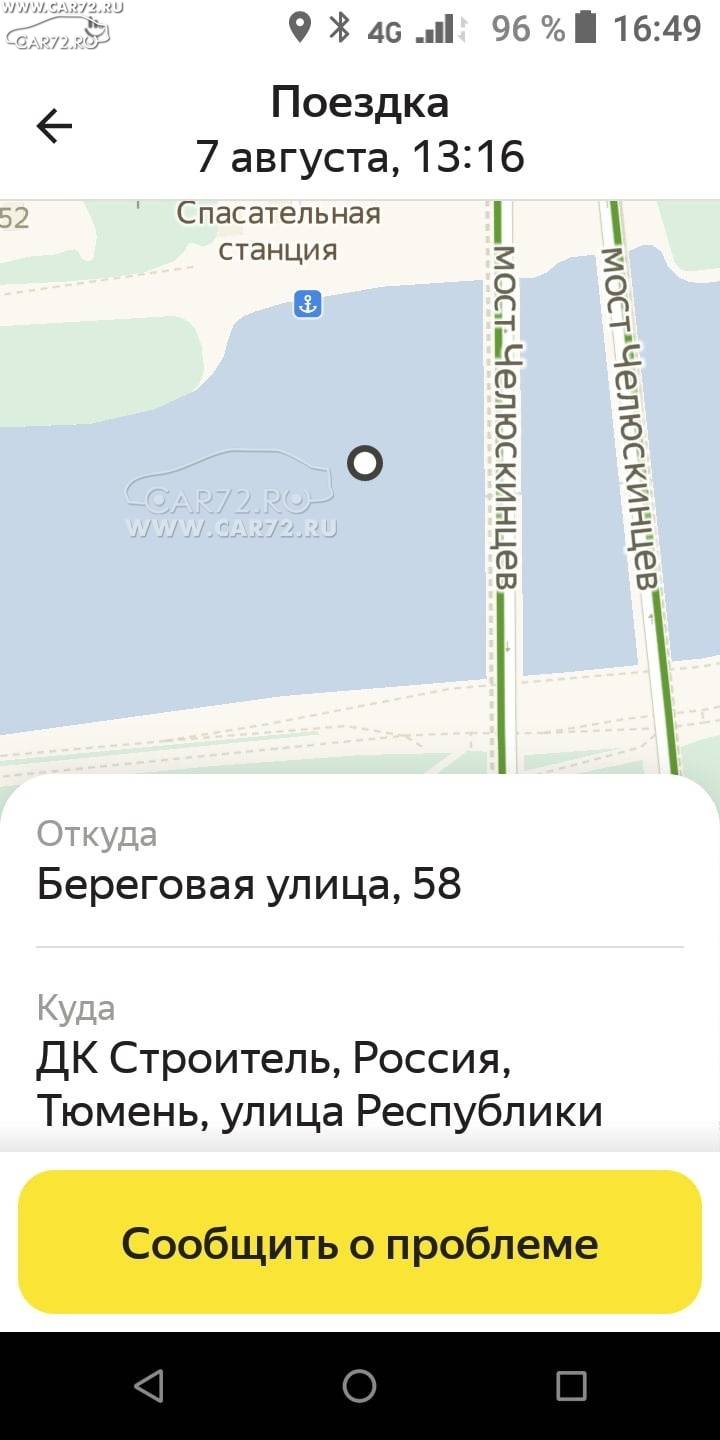Open the recent apps square button
Image resolution: width=720 pixels, height=1440 pixels.
[x=571, y=1386]
